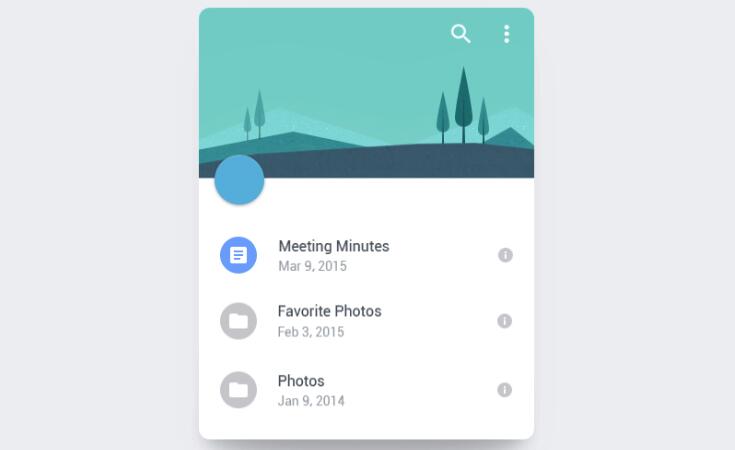Image resolution: width=735 pixels, height=450 pixels.
Task: Show info for Meeting Minutes
Action: 505,255
